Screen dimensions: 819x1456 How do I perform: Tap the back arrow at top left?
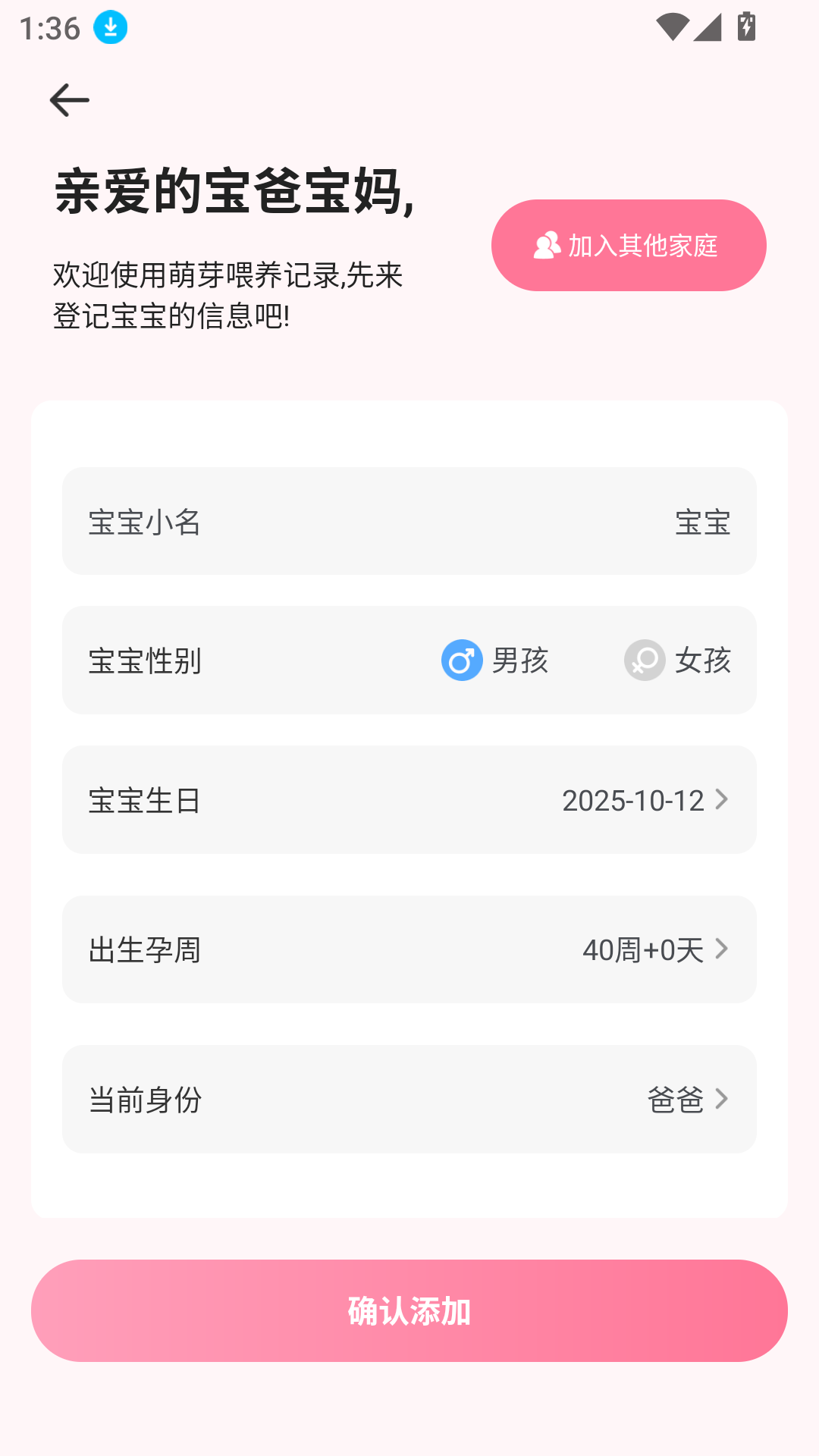pyautogui.click(x=70, y=99)
